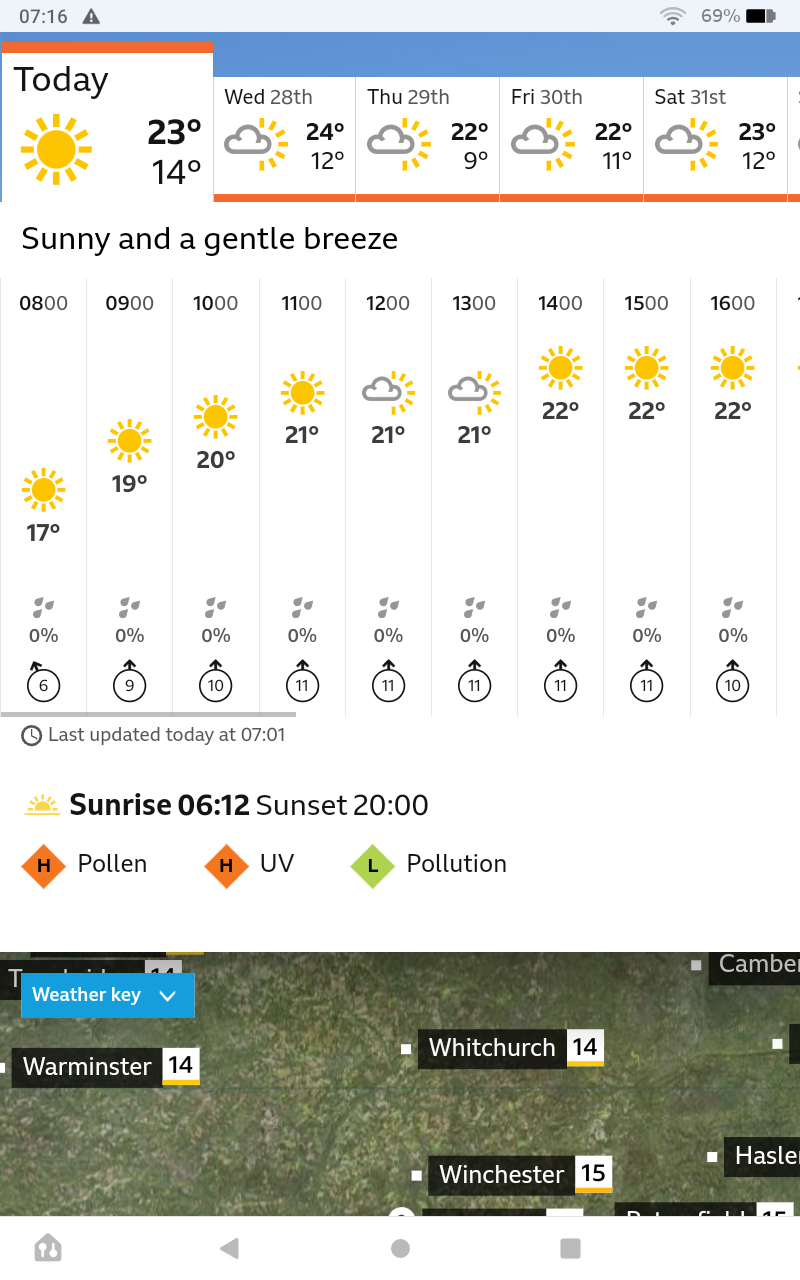Select the Today forecast tab

click(107, 125)
